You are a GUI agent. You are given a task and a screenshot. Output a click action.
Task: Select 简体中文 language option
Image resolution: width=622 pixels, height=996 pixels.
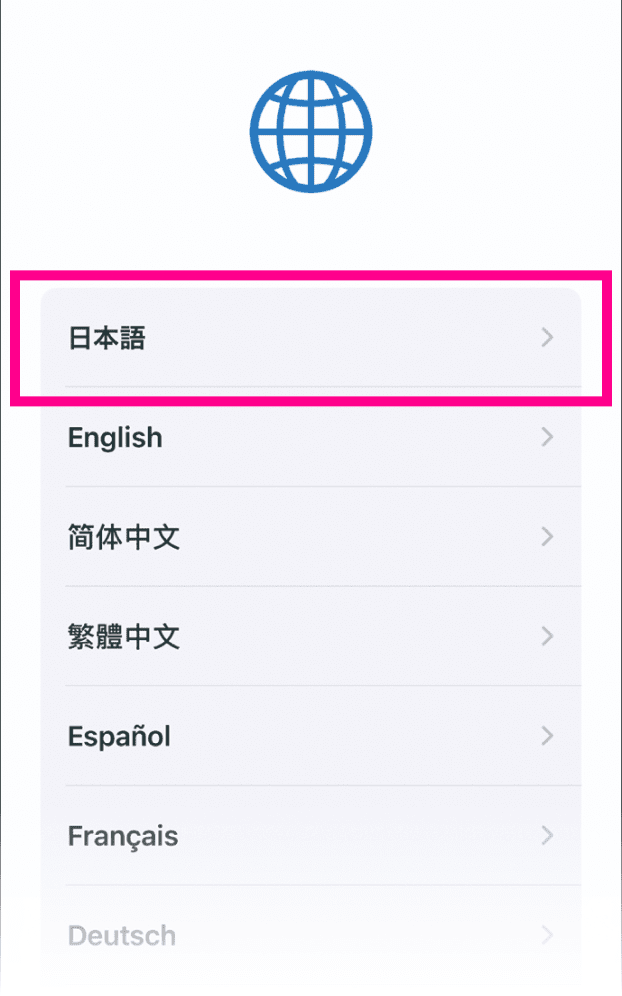point(310,537)
